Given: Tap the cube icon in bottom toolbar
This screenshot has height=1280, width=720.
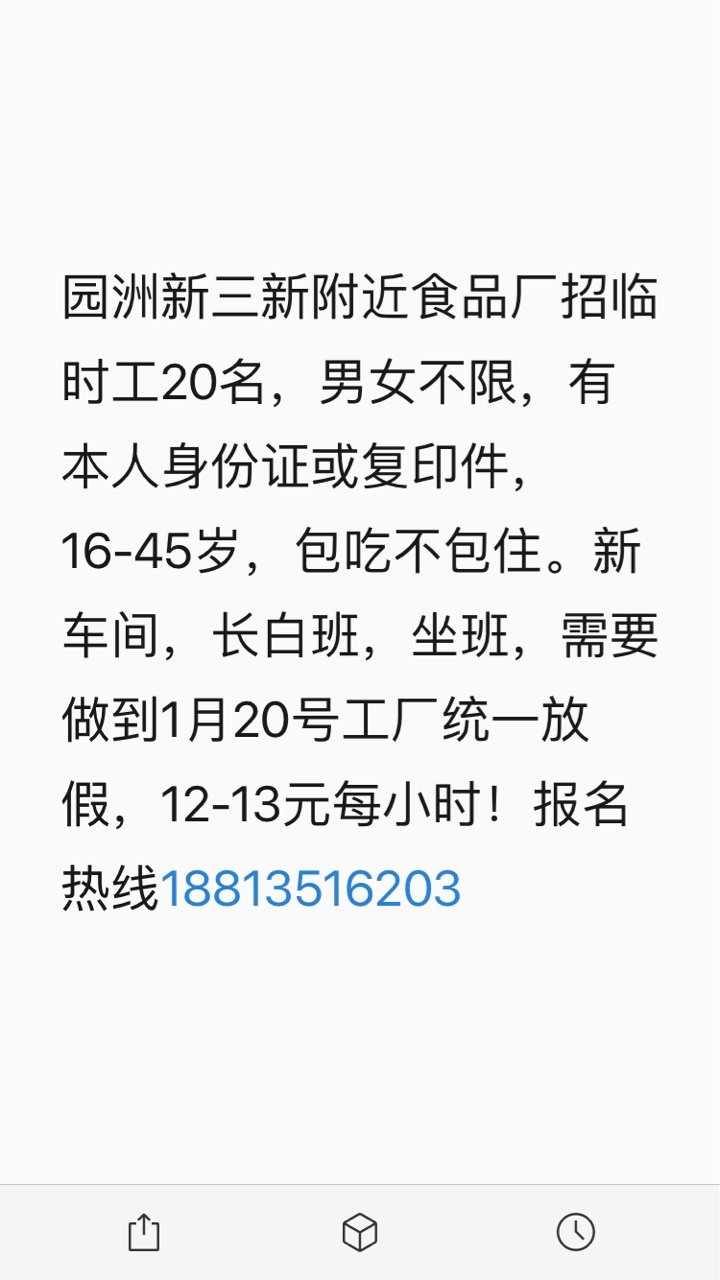Looking at the screenshot, I should click(360, 1232).
